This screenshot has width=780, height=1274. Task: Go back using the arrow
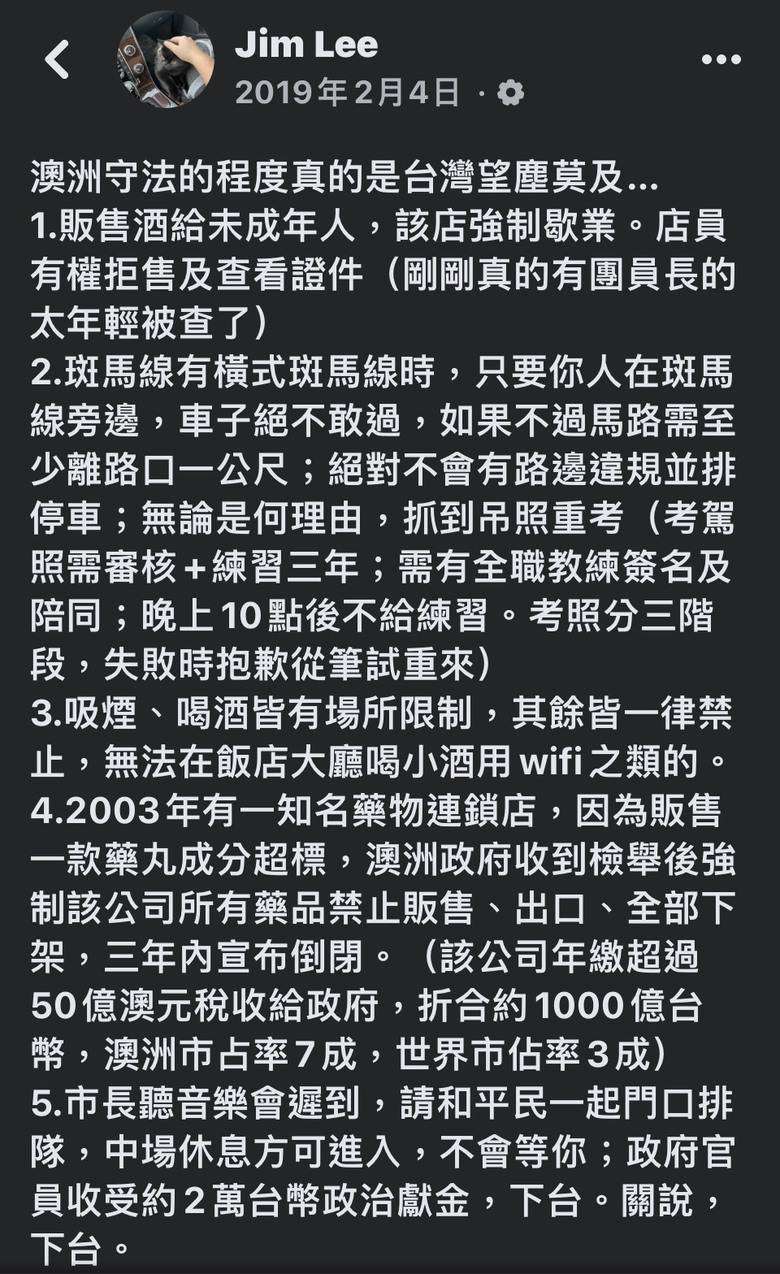(57, 60)
